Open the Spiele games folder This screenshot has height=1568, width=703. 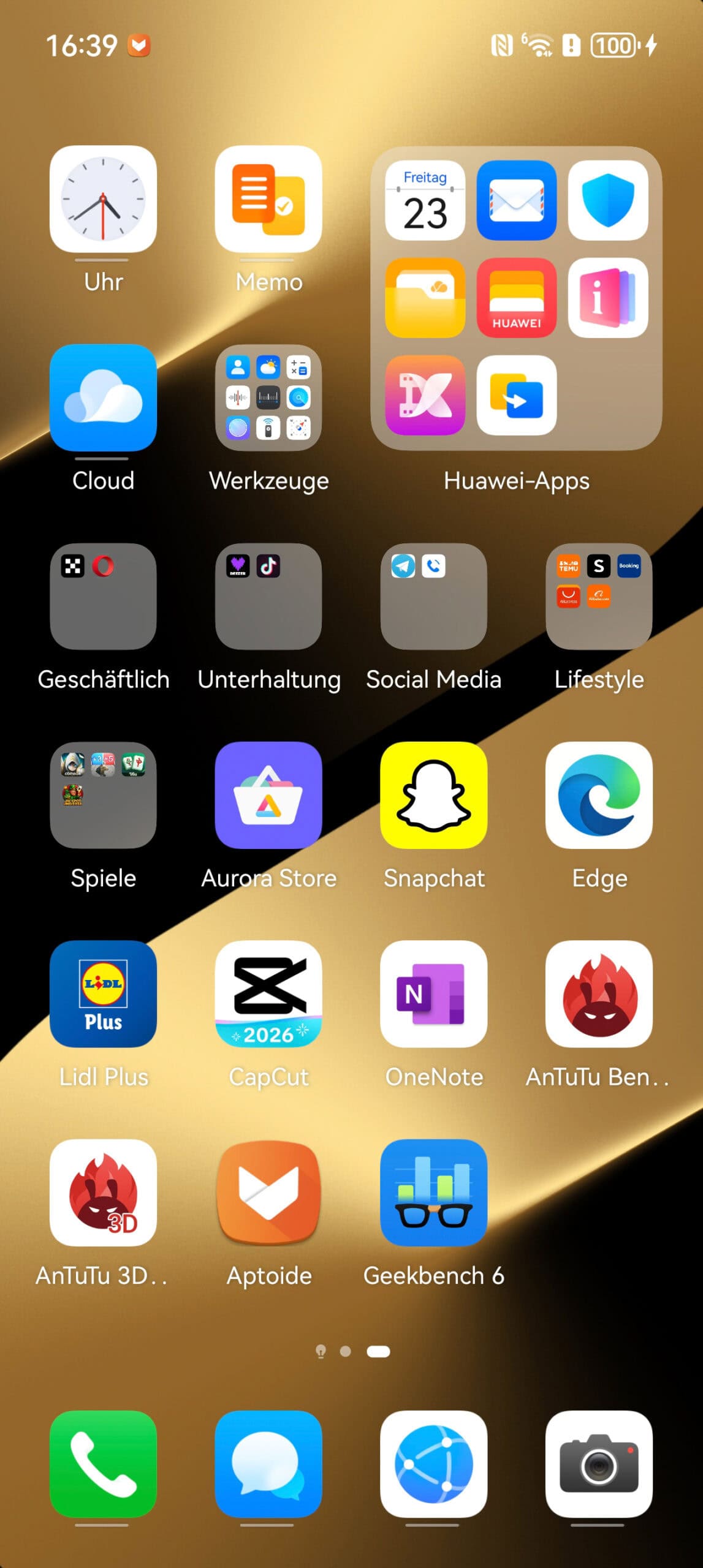point(103,795)
